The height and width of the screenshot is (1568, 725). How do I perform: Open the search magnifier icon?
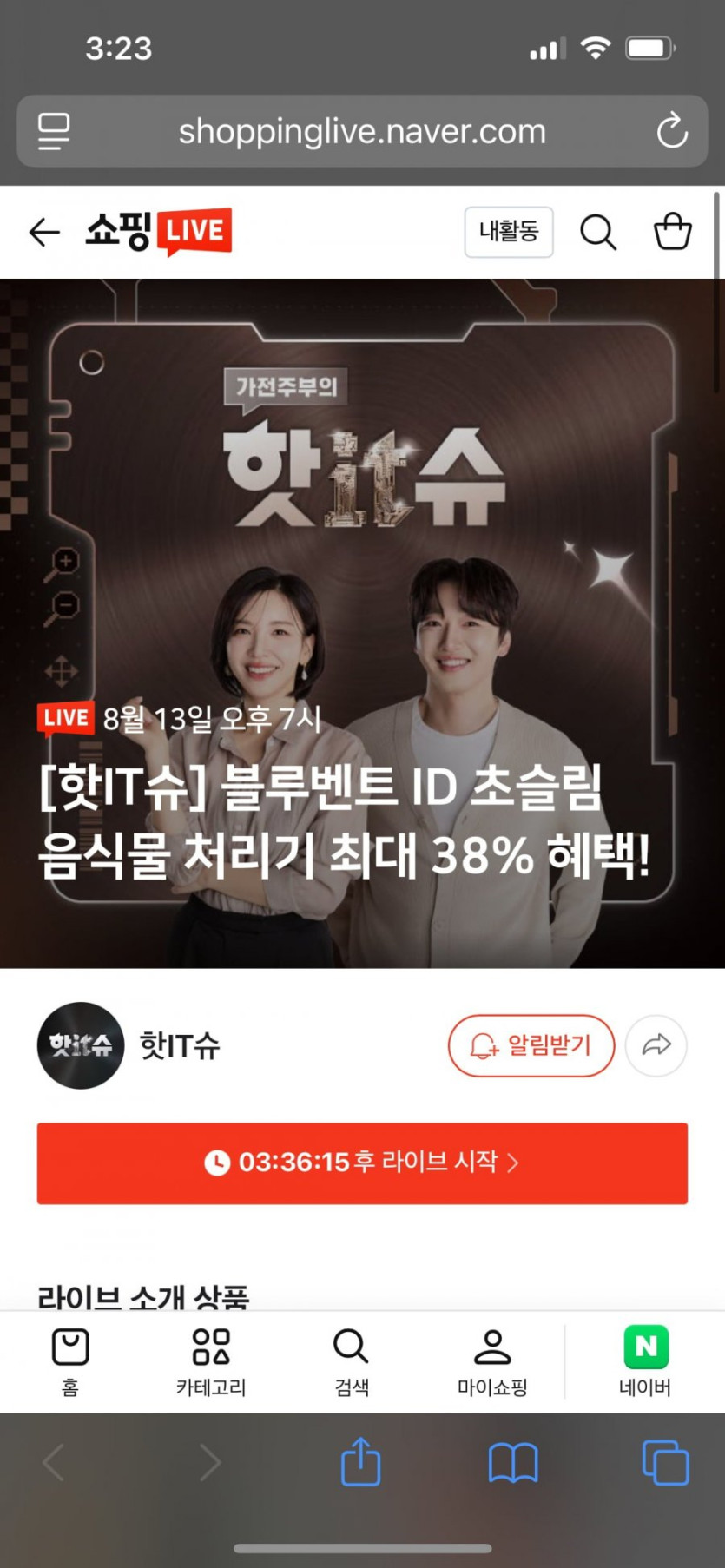[x=597, y=232]
